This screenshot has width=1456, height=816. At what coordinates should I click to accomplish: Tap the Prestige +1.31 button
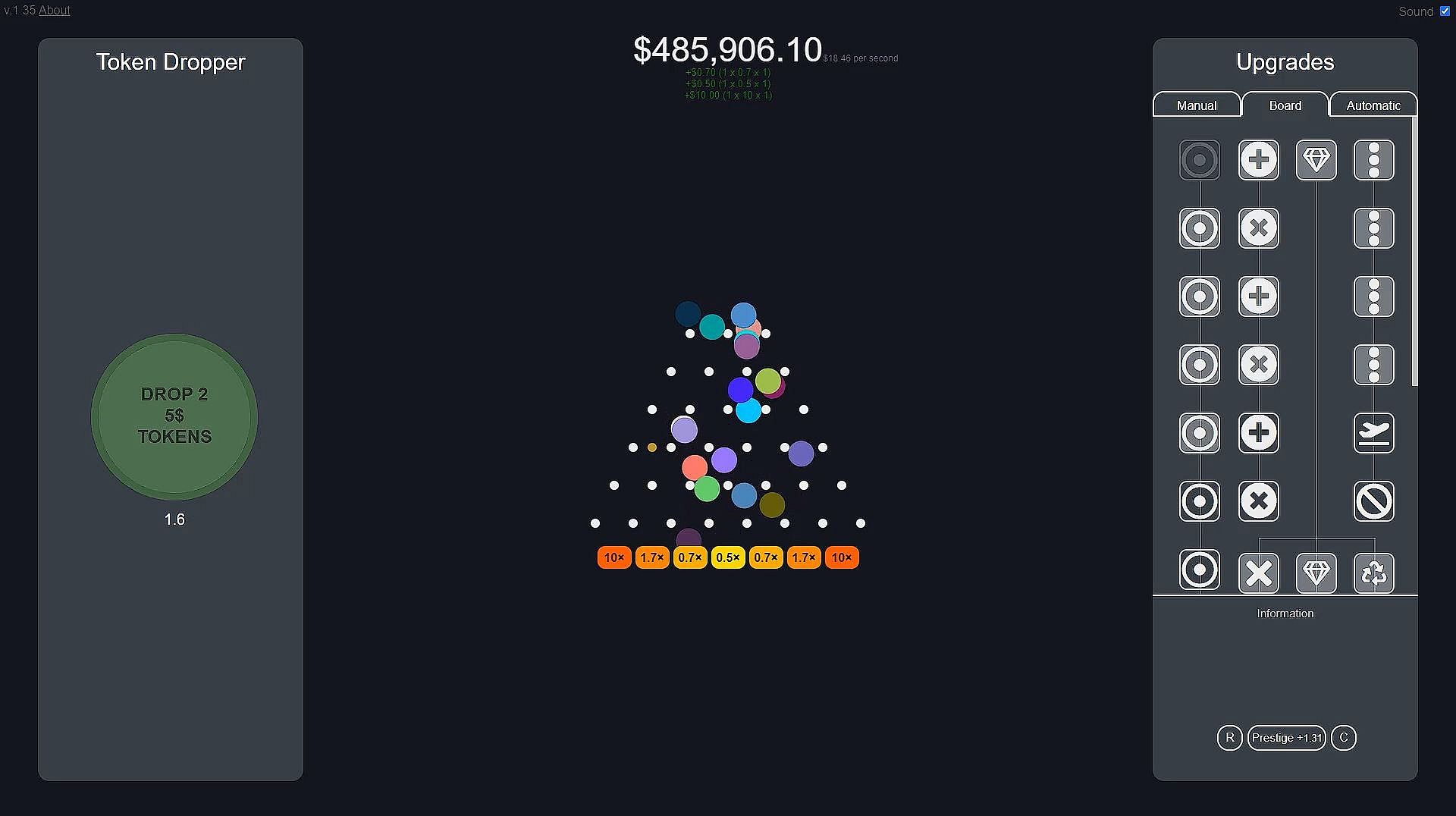coord(1286,737)
